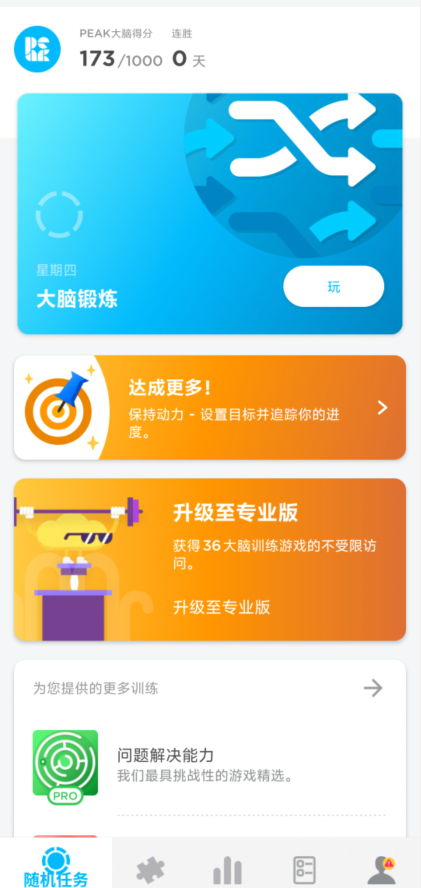Open the checklist tab in bottom bar
Image resolution: width=421 pixels, height=888 pixels.
point(304,870)
